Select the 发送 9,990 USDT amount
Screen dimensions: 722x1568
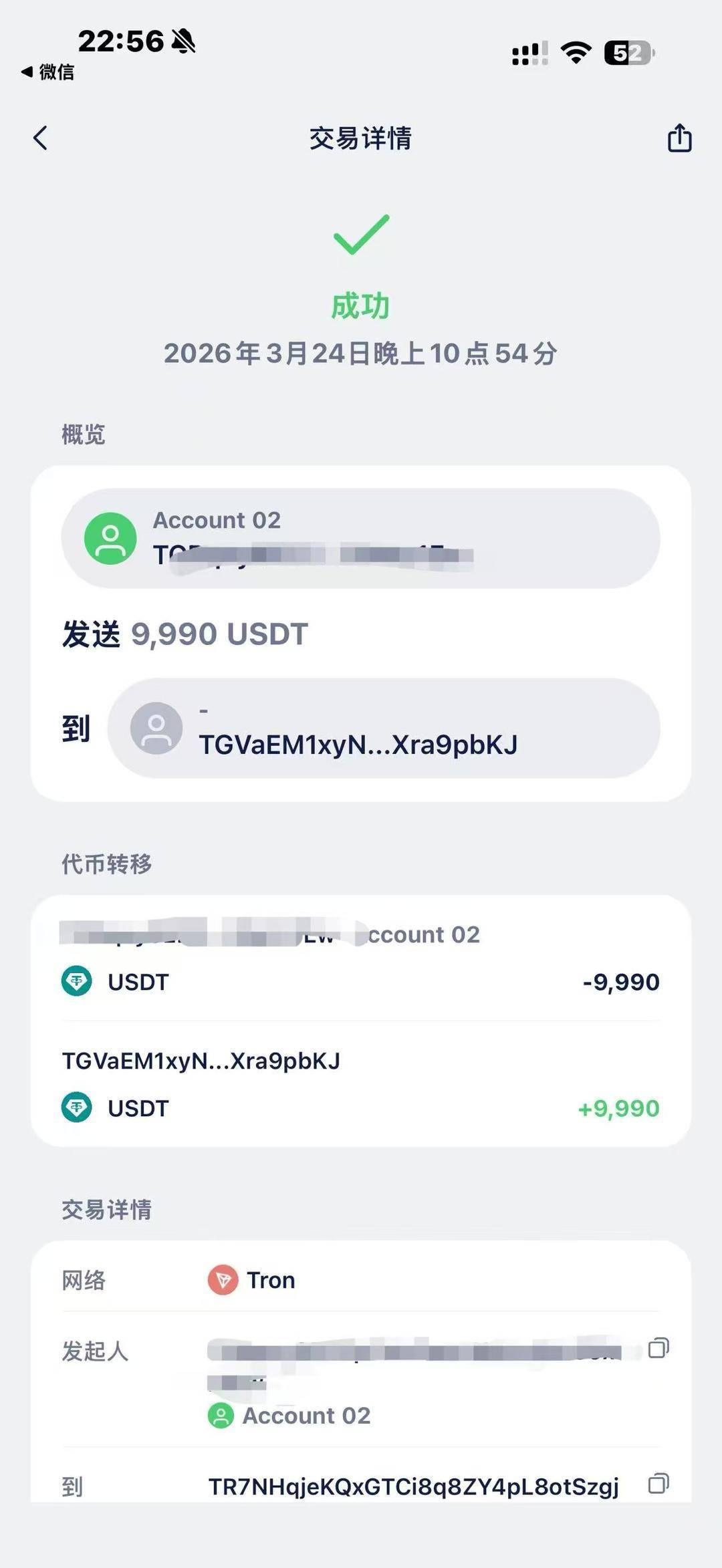pos(185,635)
